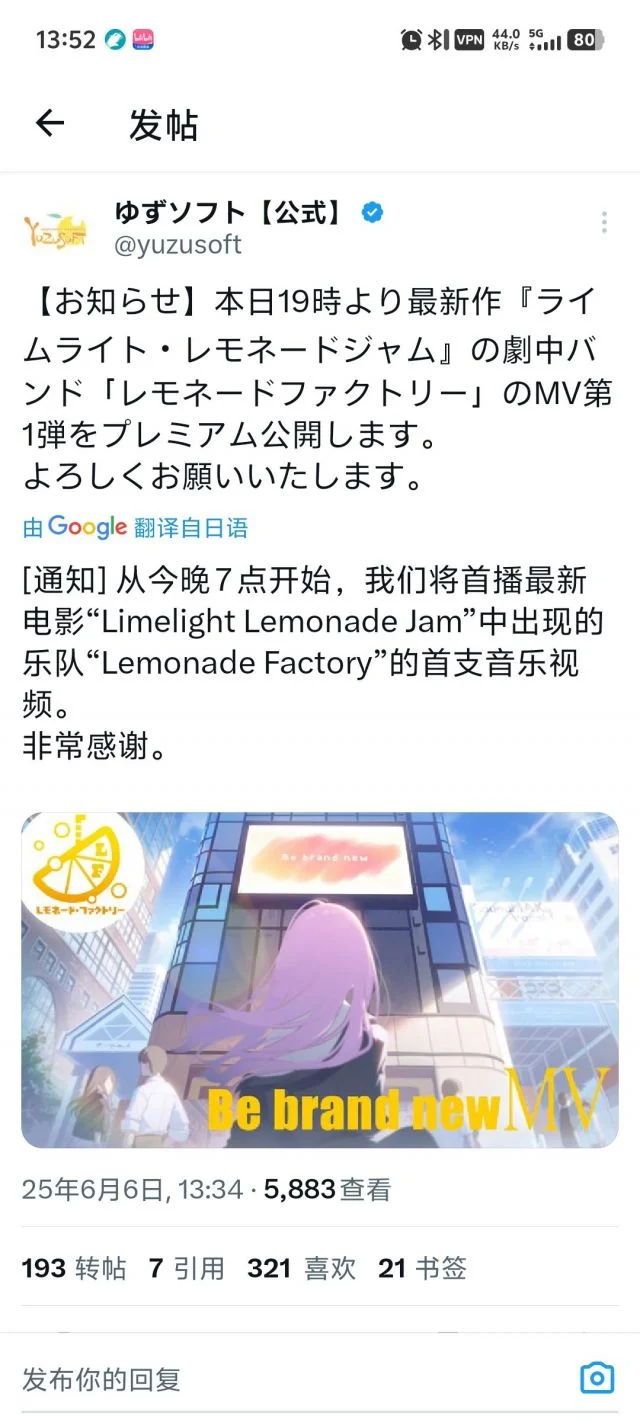Open the post overflow menu

coord(604,222)
